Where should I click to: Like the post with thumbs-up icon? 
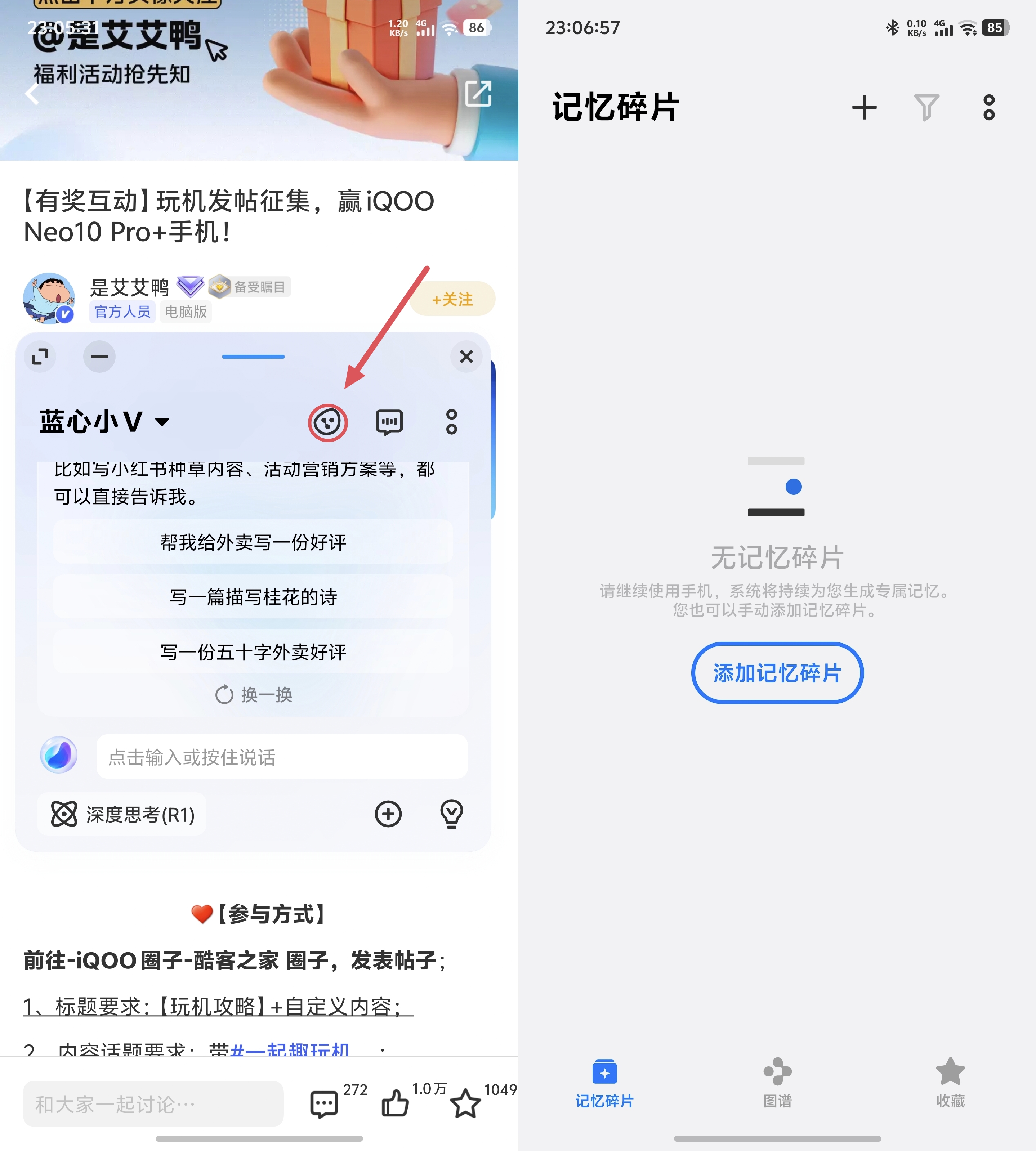(395, 1103)
